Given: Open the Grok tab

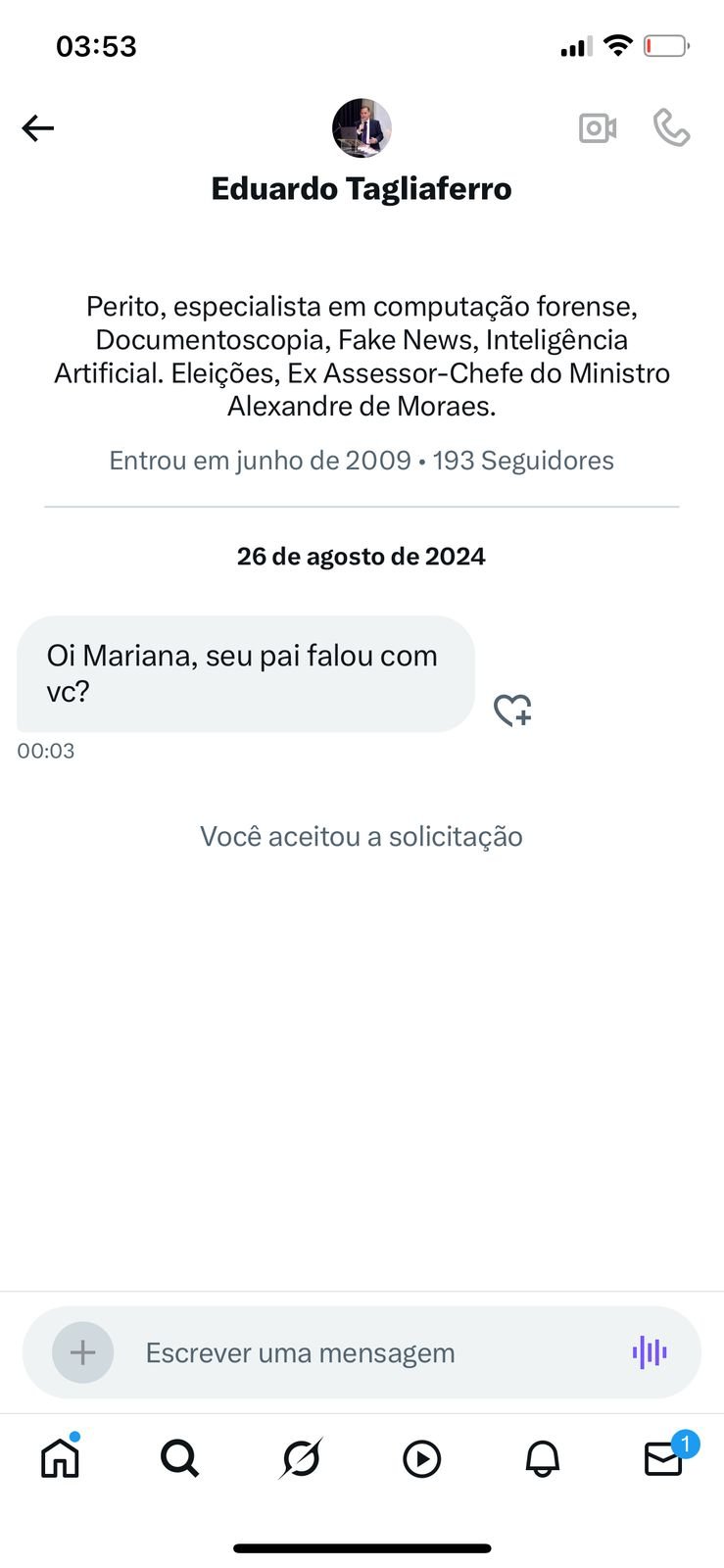Looking at the screenshot, I should tap(301, 1459).
